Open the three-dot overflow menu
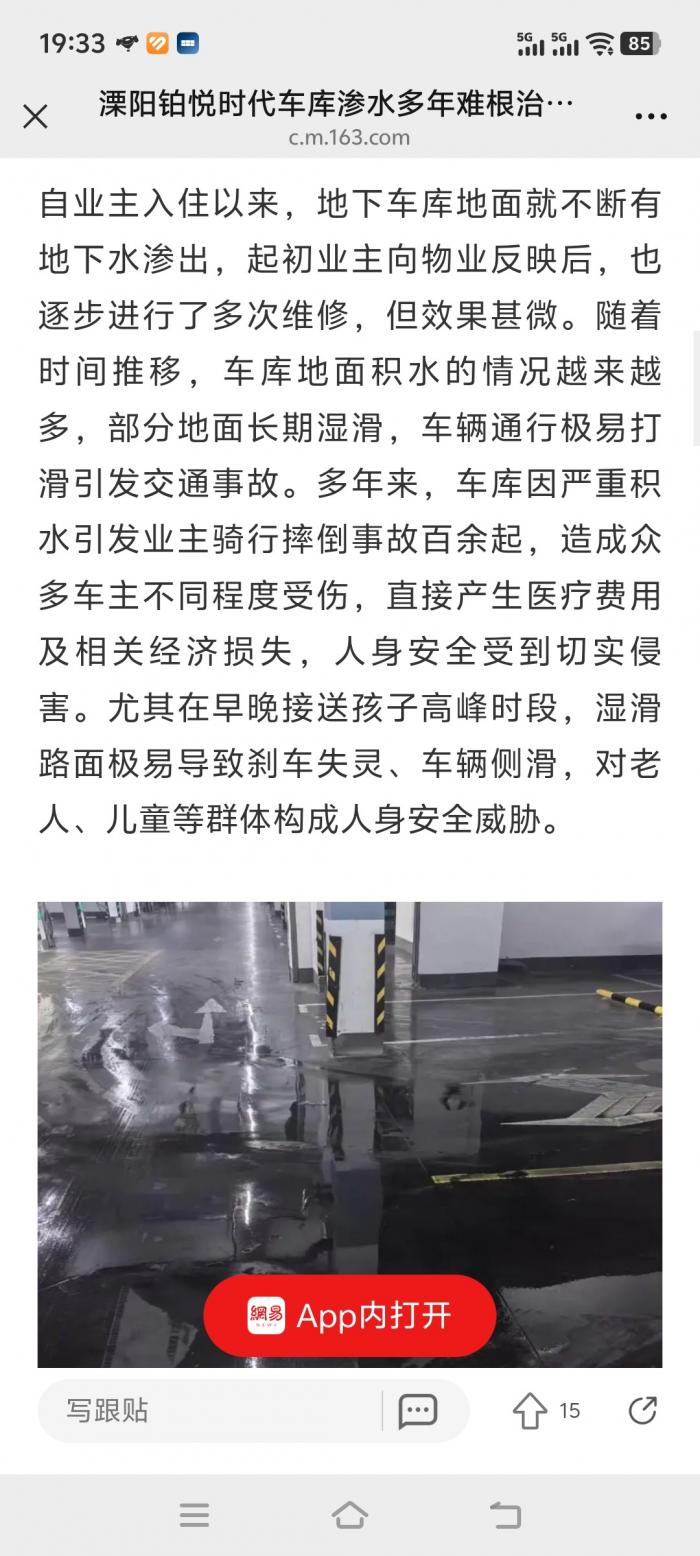Viewport: 700px width, 1556px height. click(651, 117)
